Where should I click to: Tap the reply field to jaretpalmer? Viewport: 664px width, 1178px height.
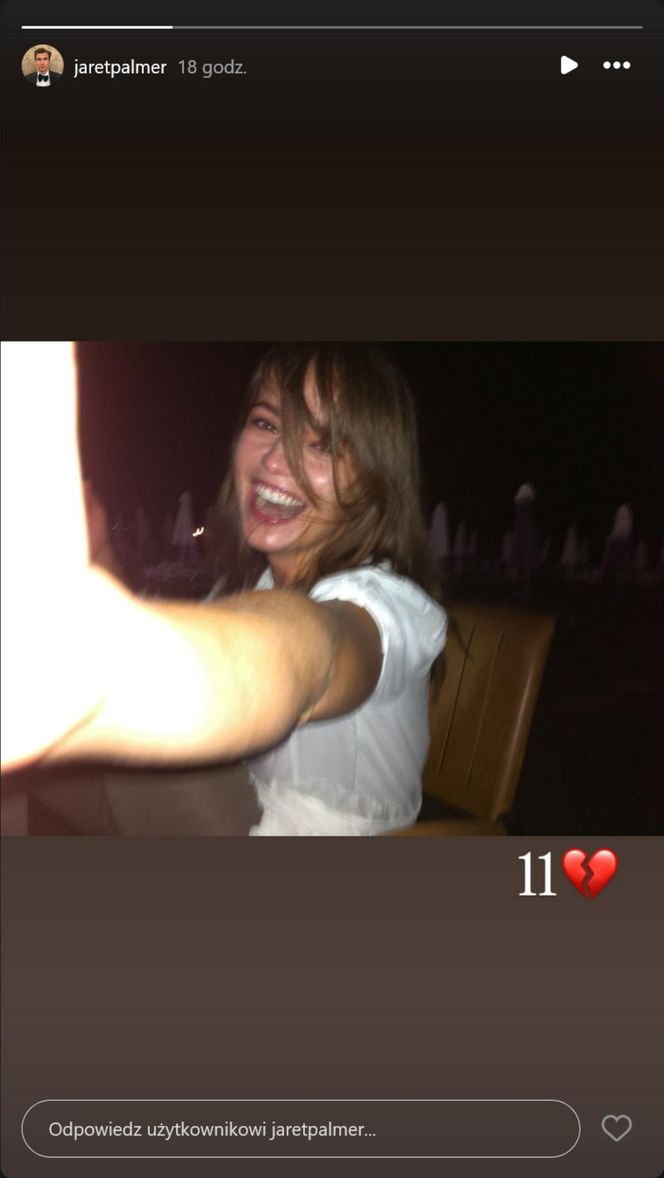(x=300, y=1129)
